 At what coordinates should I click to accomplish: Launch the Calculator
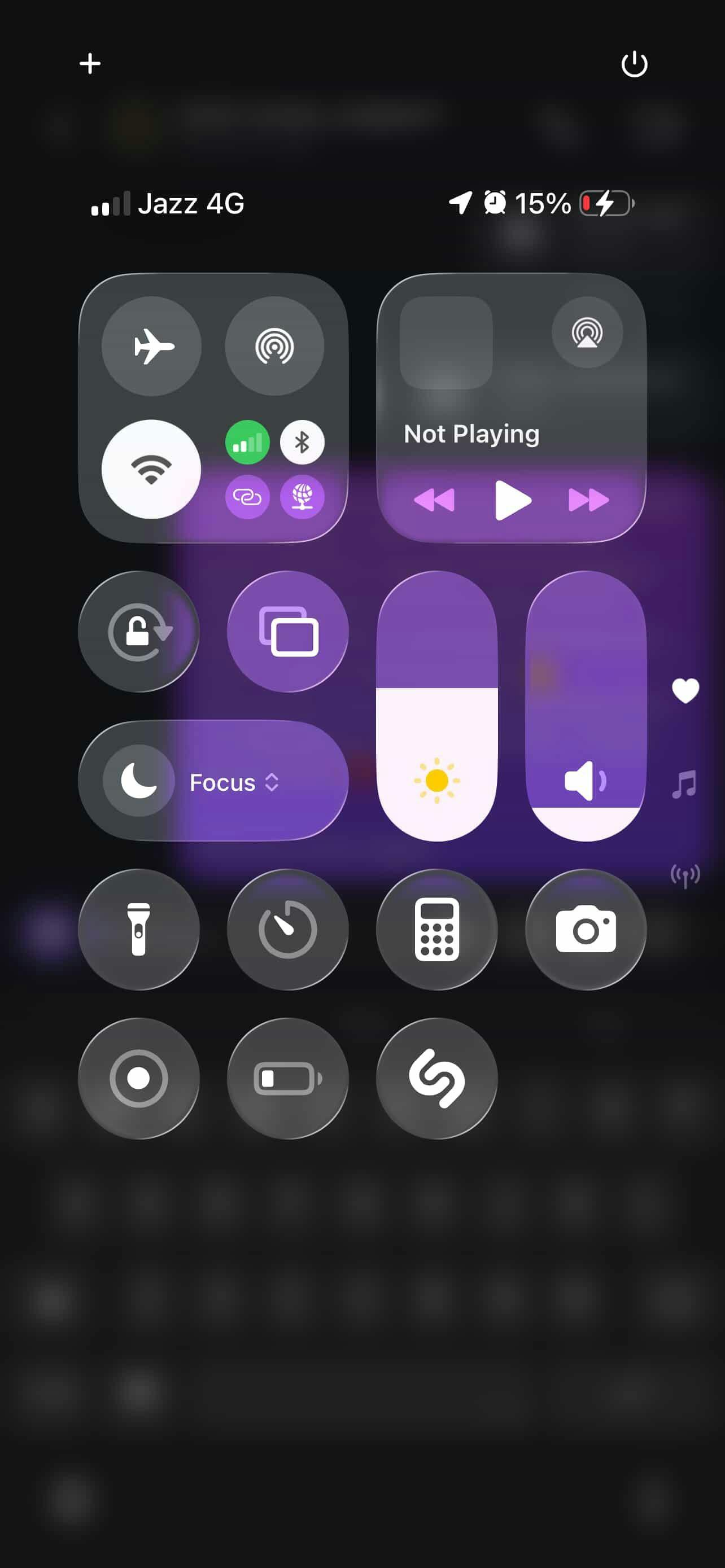click(x=436, y=930)
